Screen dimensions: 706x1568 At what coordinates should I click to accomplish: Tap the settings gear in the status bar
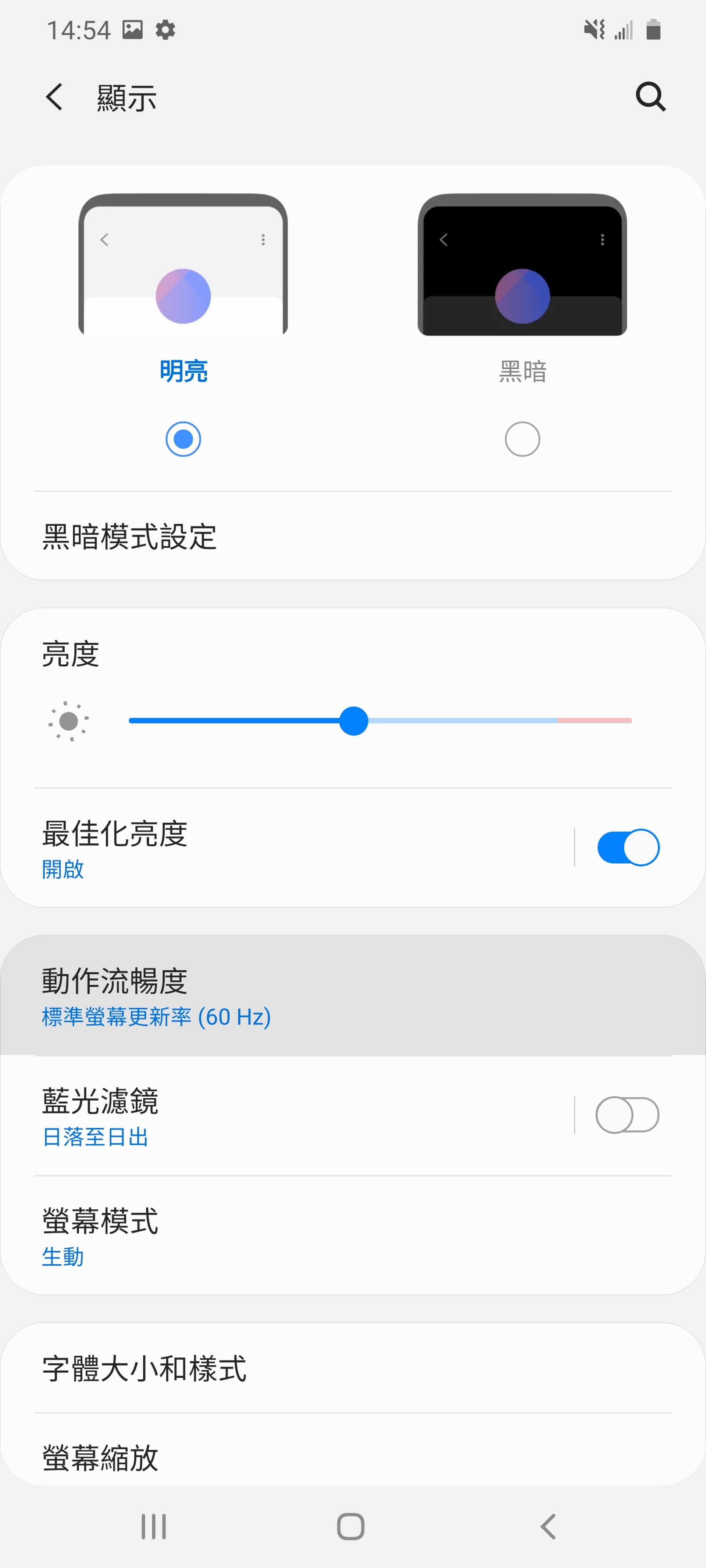click(164, 29)
